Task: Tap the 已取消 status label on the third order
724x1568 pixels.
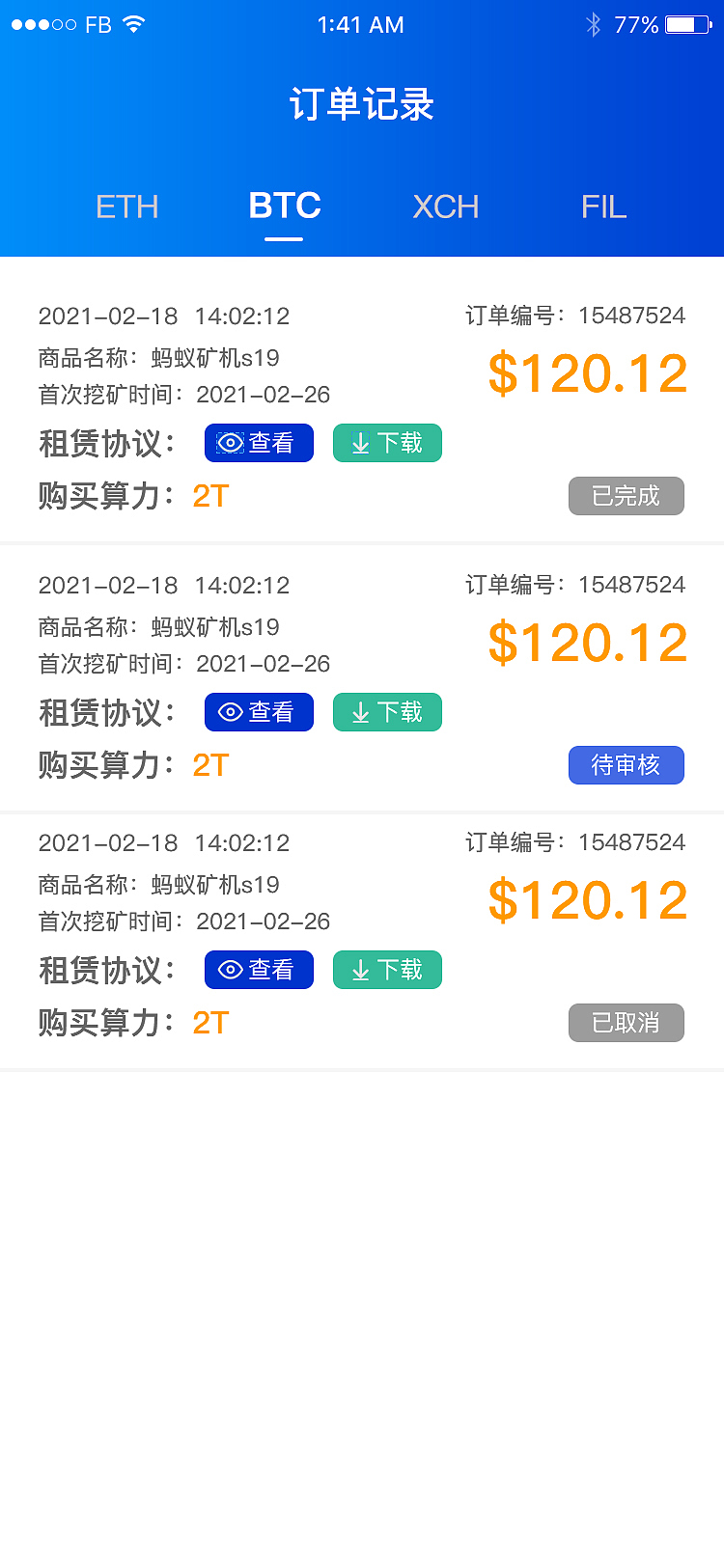Action: (626, 1022)
